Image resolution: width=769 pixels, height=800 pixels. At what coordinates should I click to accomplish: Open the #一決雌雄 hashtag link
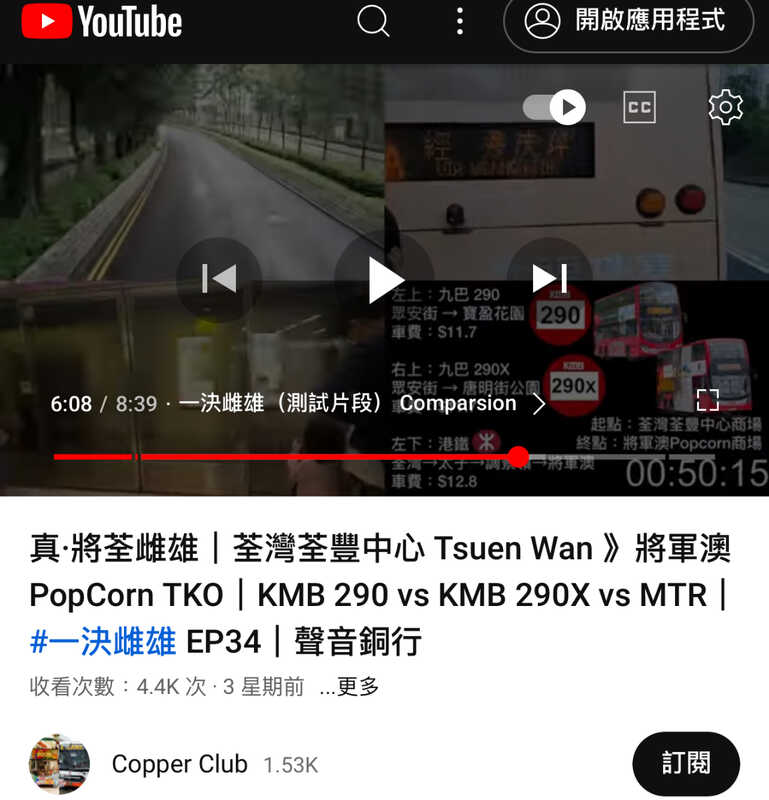pyautogui.click(x=103, y=641)
